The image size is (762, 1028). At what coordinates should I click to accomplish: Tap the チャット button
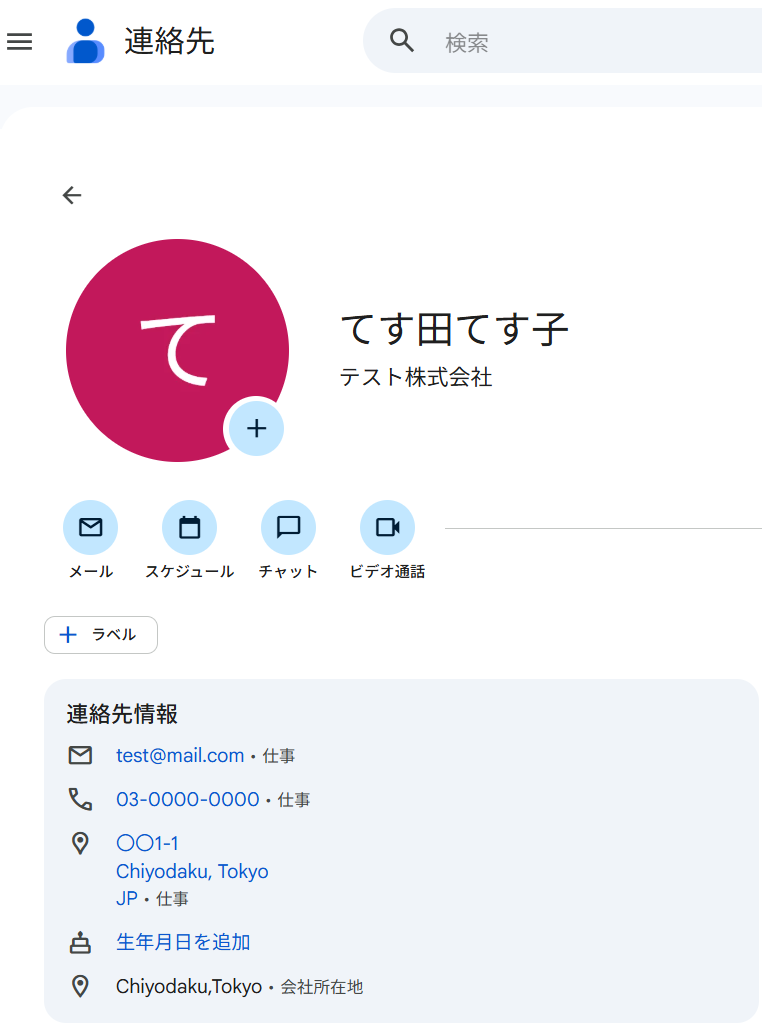coord(288,528)
